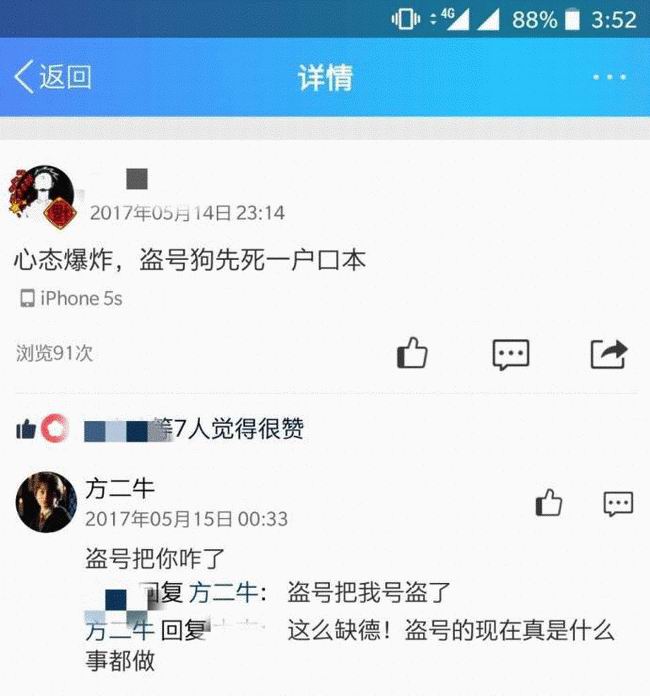View 方二牛's profile picture
Image resolution: width=650 pixels, height=696 pixels.
46,502
